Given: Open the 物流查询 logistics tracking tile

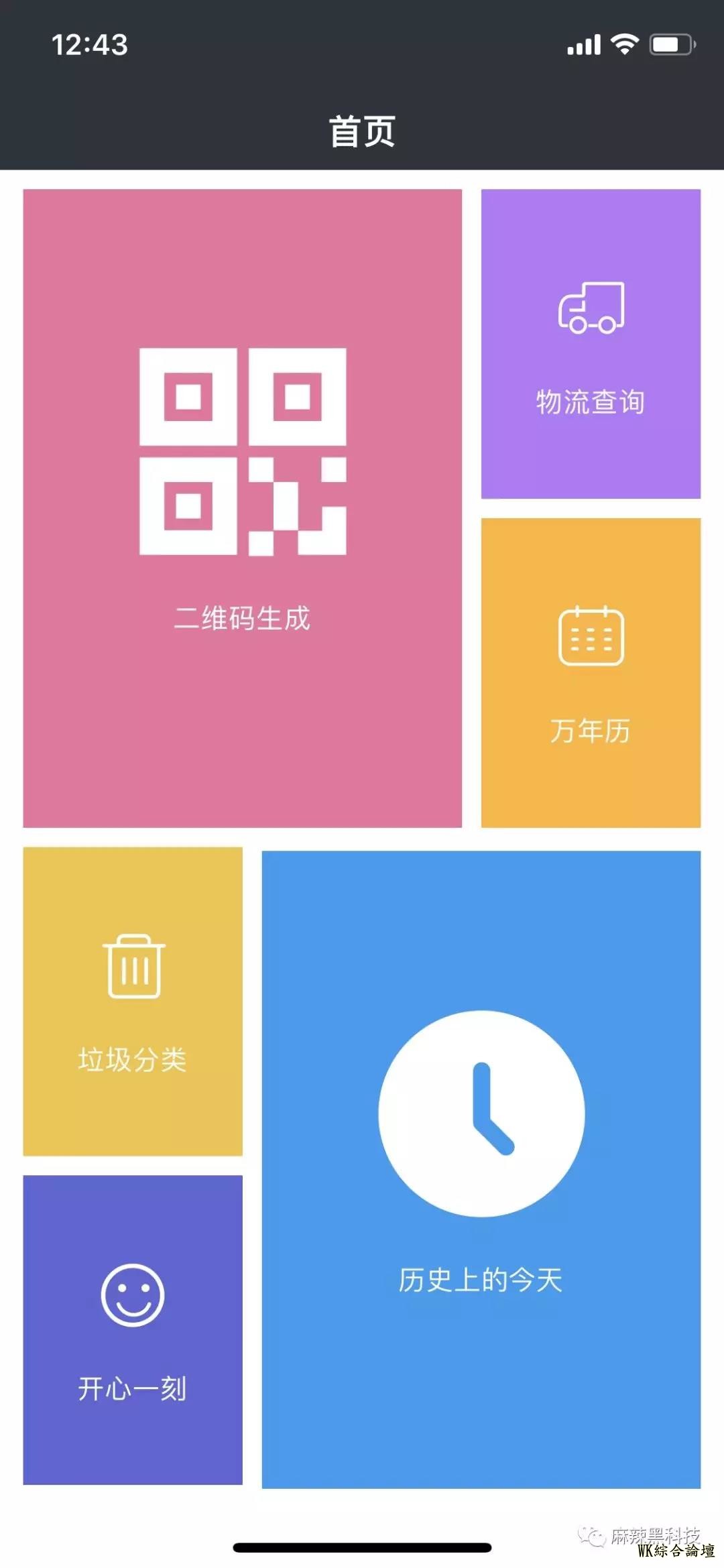Looking at the screenshot, I should 591,343.
